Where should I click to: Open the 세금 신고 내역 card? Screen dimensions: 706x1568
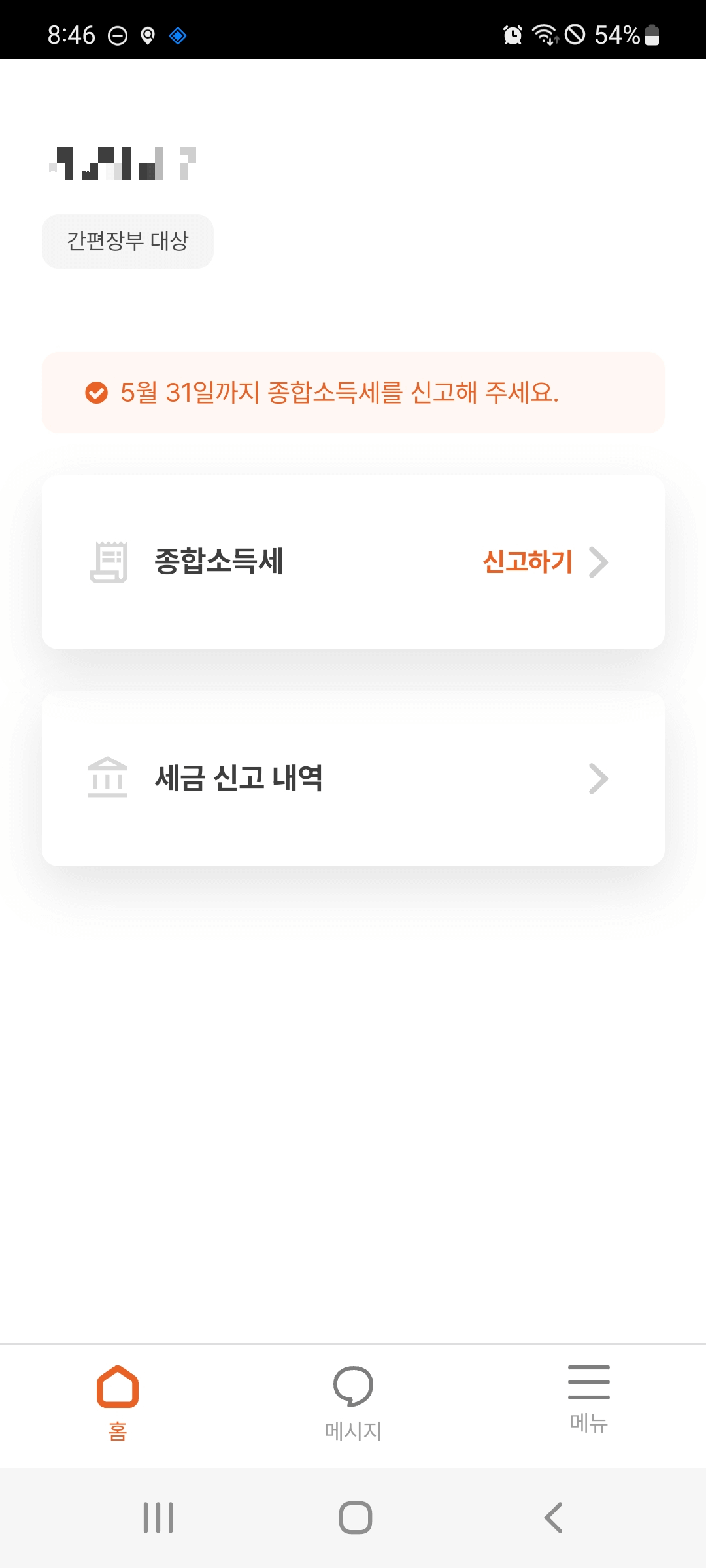(353, 779)
